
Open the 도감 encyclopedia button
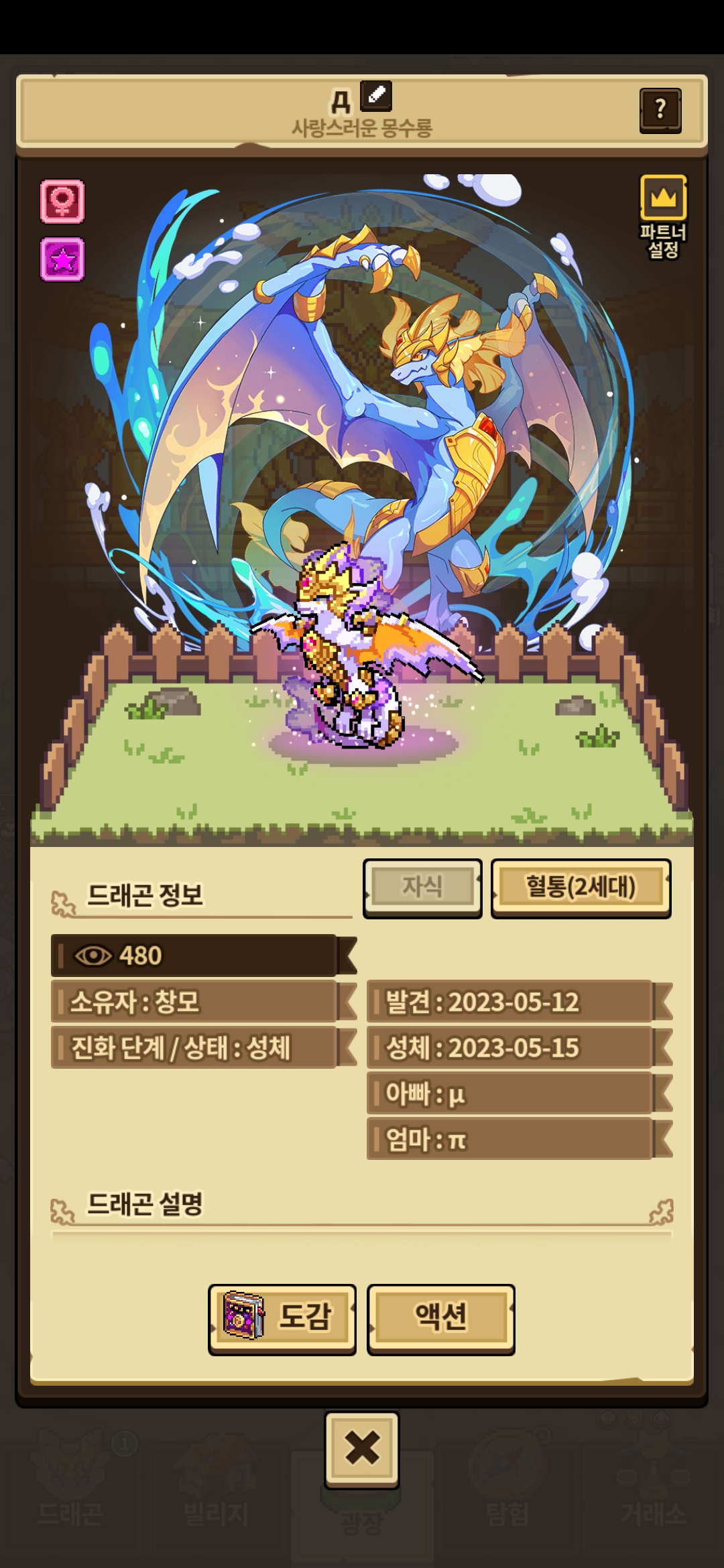[282, 1319]
